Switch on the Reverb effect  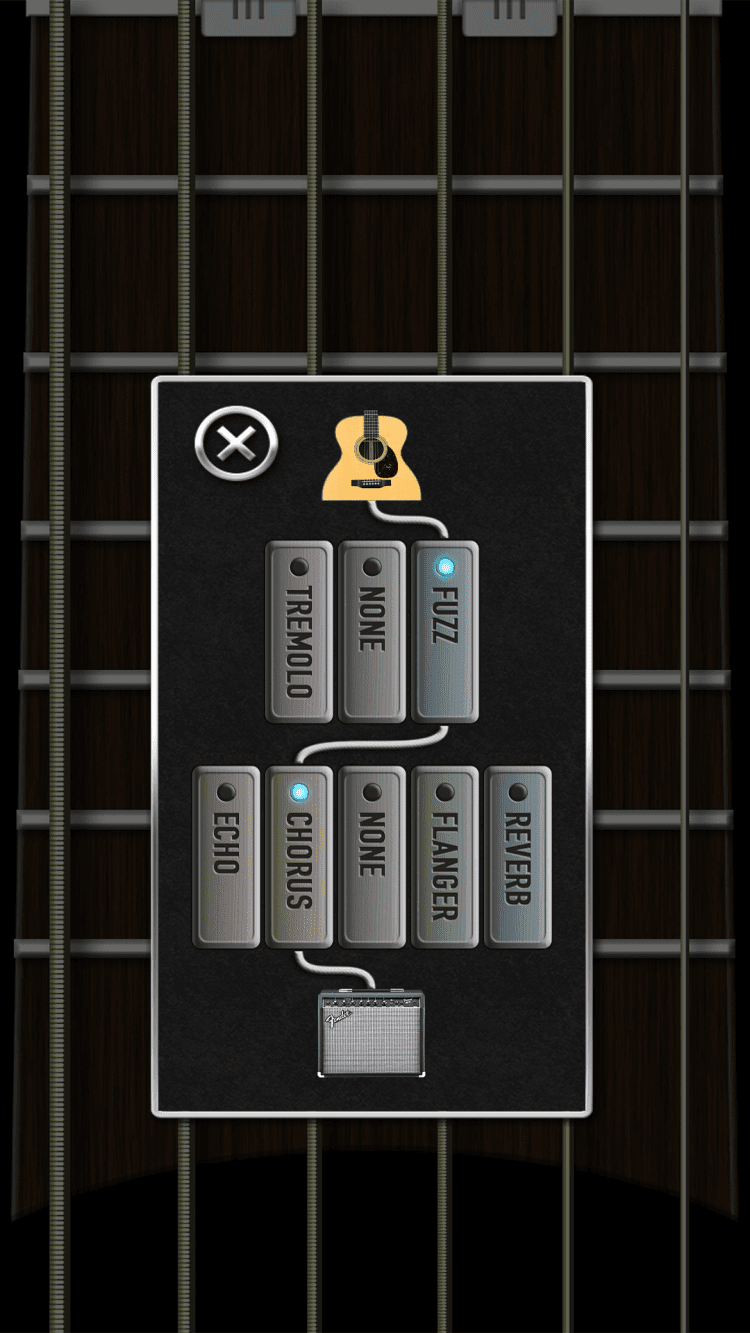(x=518, y=857)
